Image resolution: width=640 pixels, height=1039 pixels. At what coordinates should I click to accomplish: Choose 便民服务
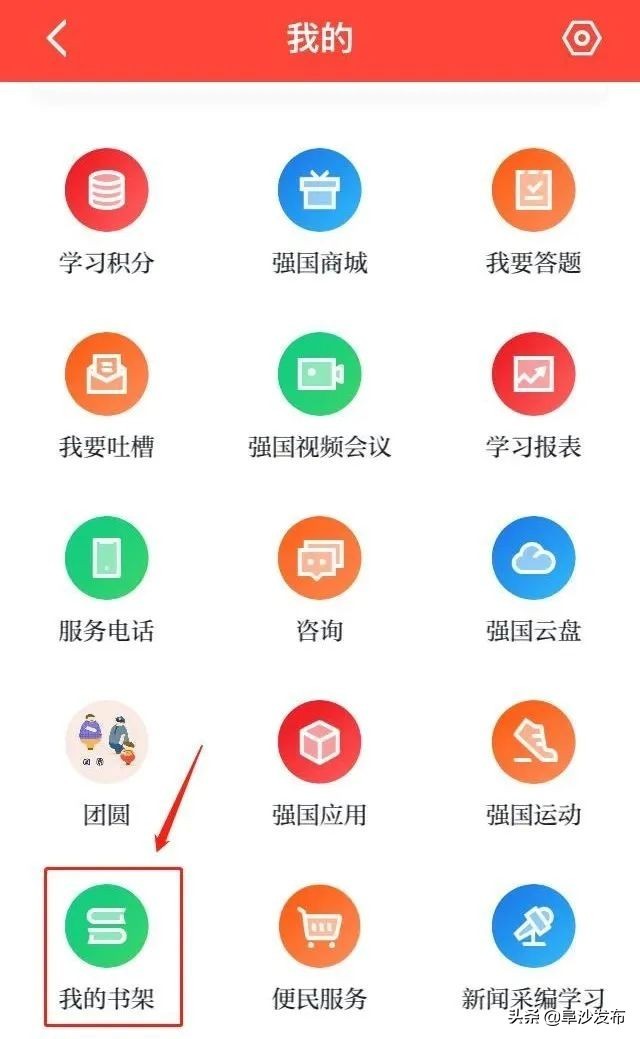pos(320,926)
